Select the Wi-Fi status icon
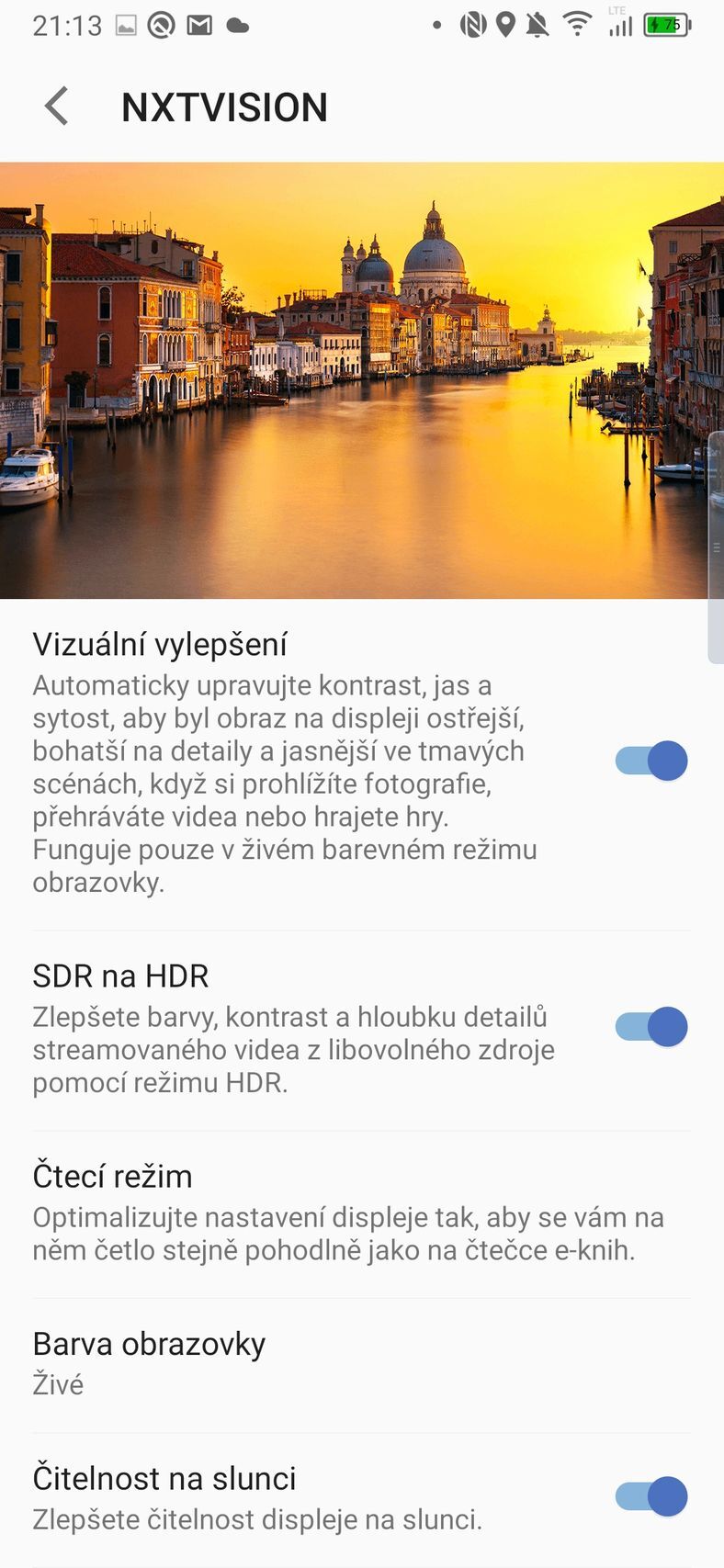This screenshot has width=724, height=1568. click(x=577, y=25)
